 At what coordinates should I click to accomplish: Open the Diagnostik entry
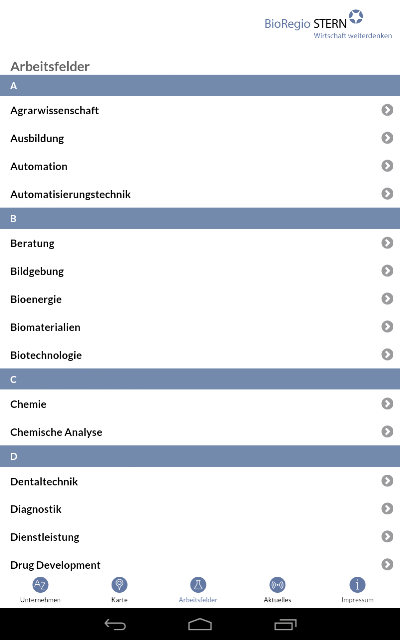tap(200, 509)
